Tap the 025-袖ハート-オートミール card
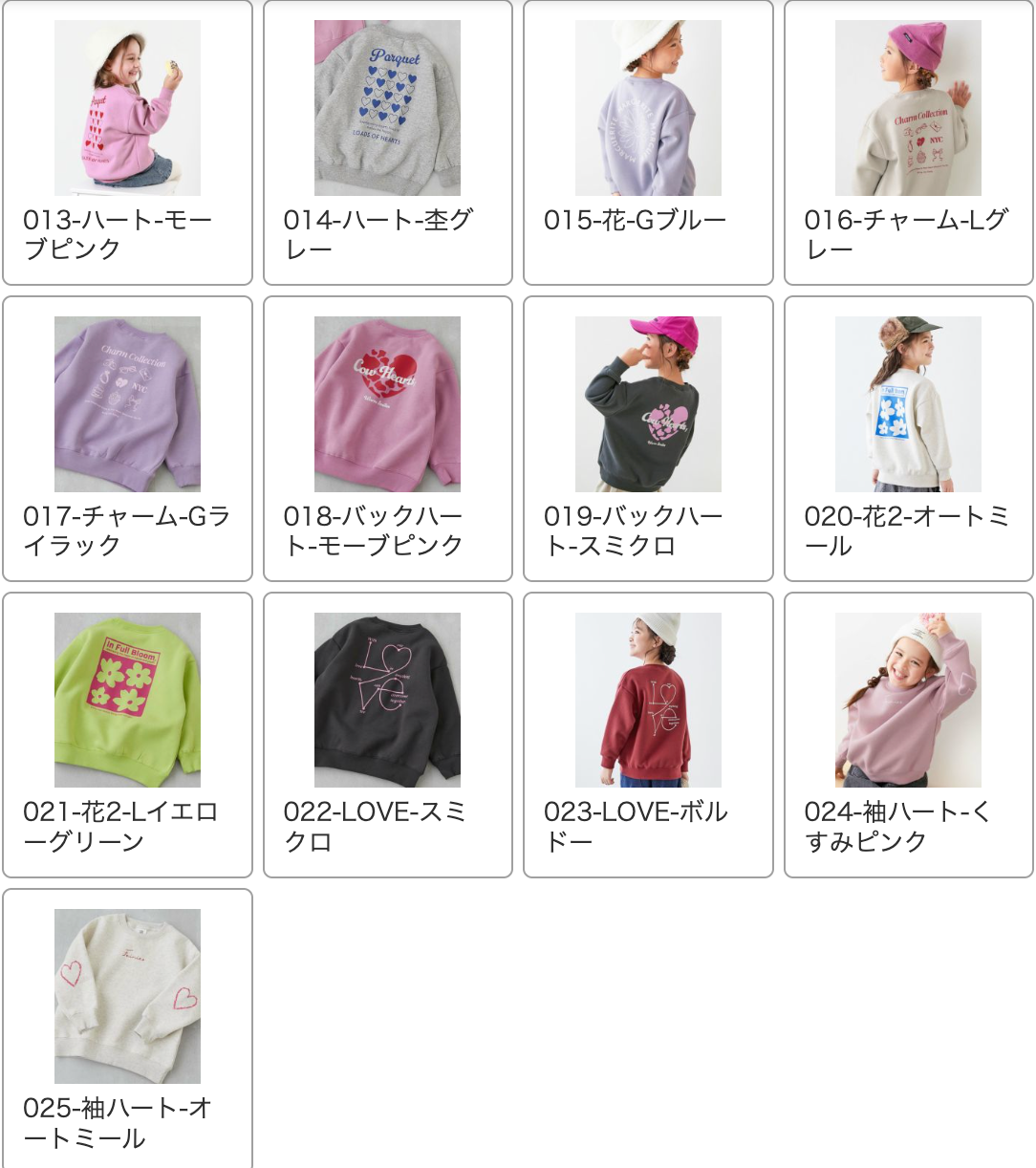This screenshot has height=1168, width=1036. 127,1029
